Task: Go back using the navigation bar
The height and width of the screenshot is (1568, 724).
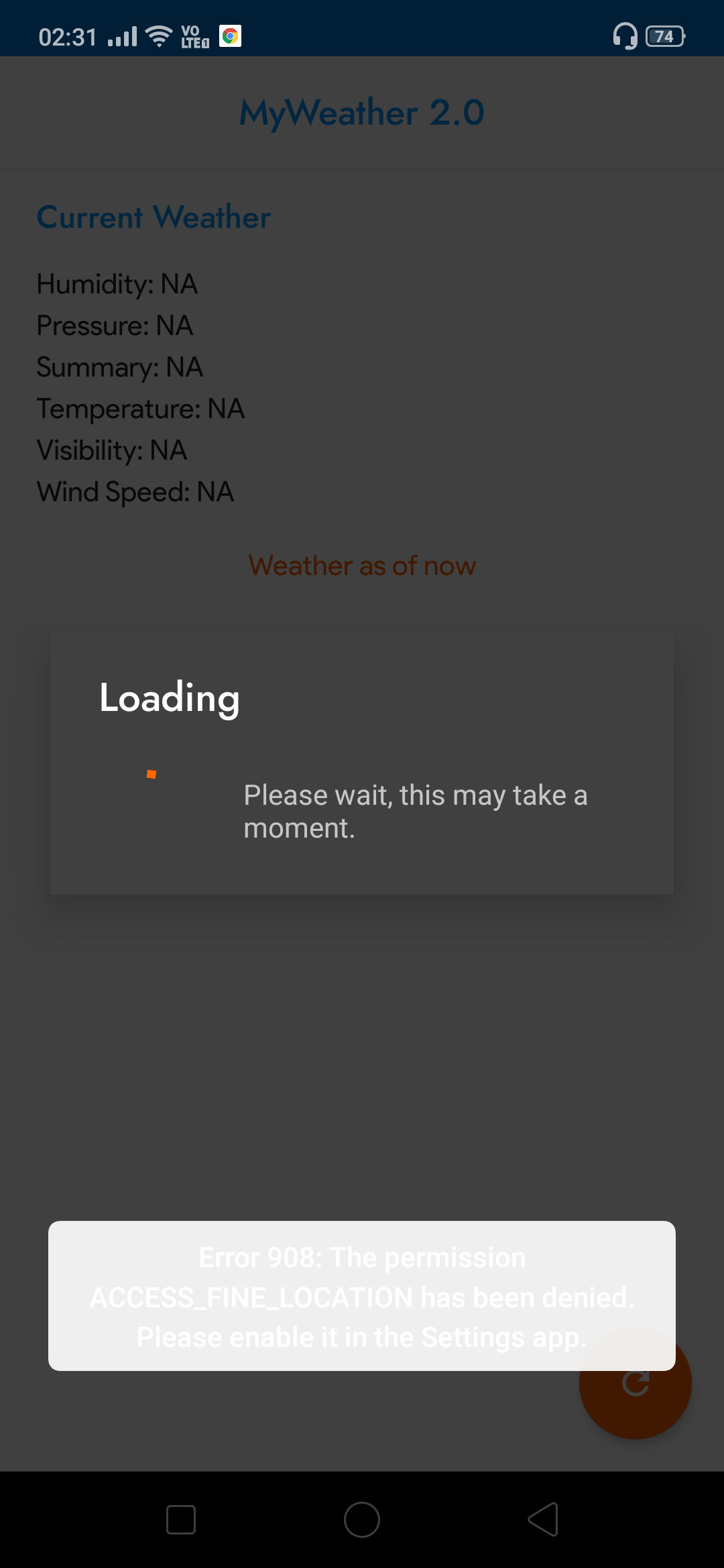Action: pyautogui.click(x=543, y=1519)
